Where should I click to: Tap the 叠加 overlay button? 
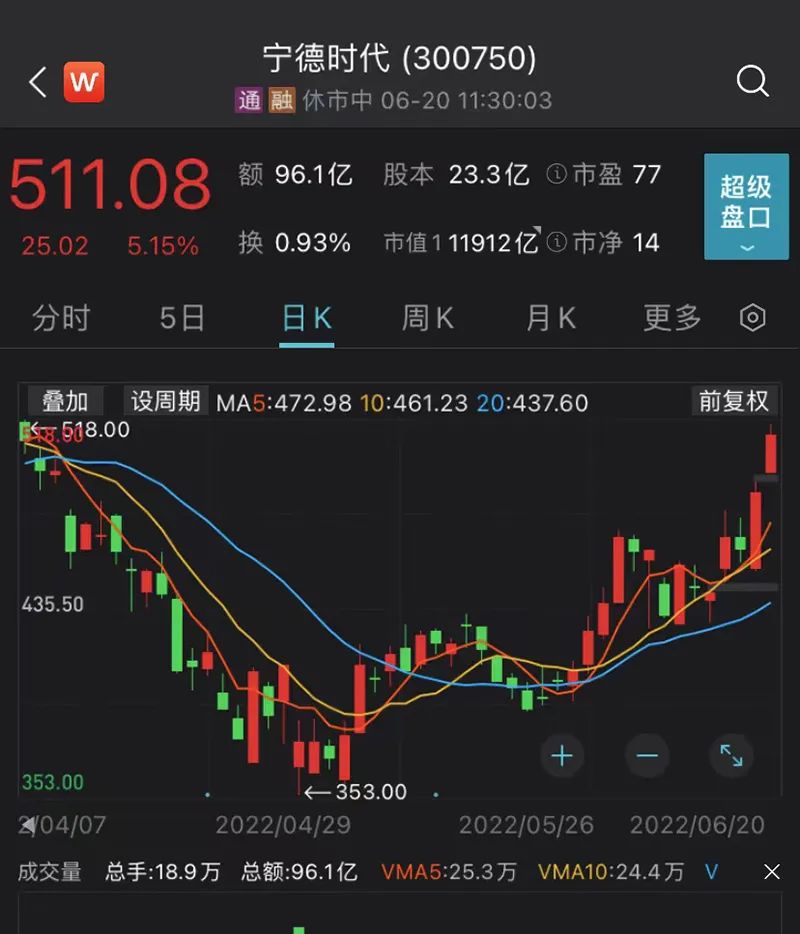click(65, 402)
